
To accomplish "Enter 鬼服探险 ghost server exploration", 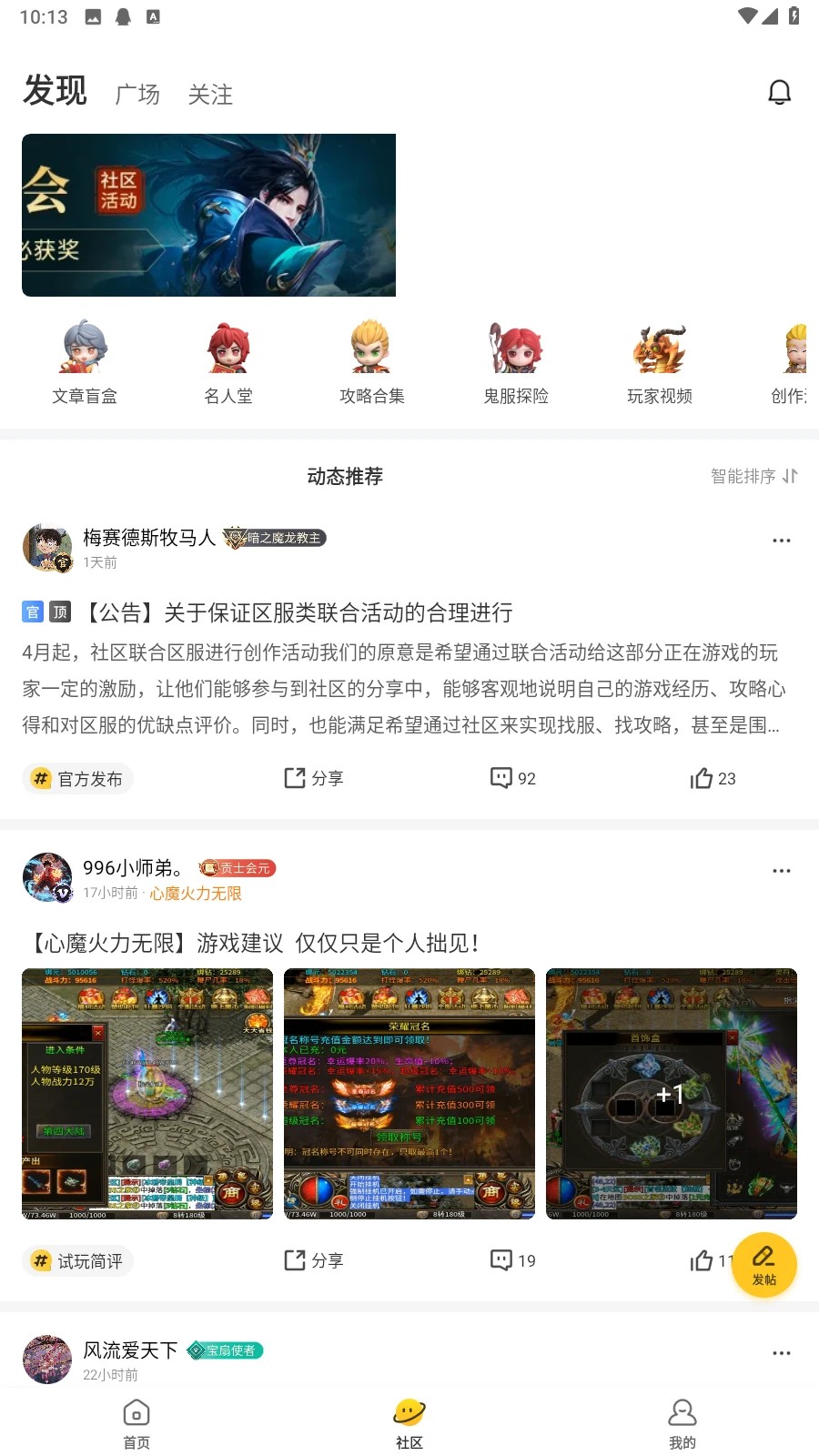I will [515, 359].
